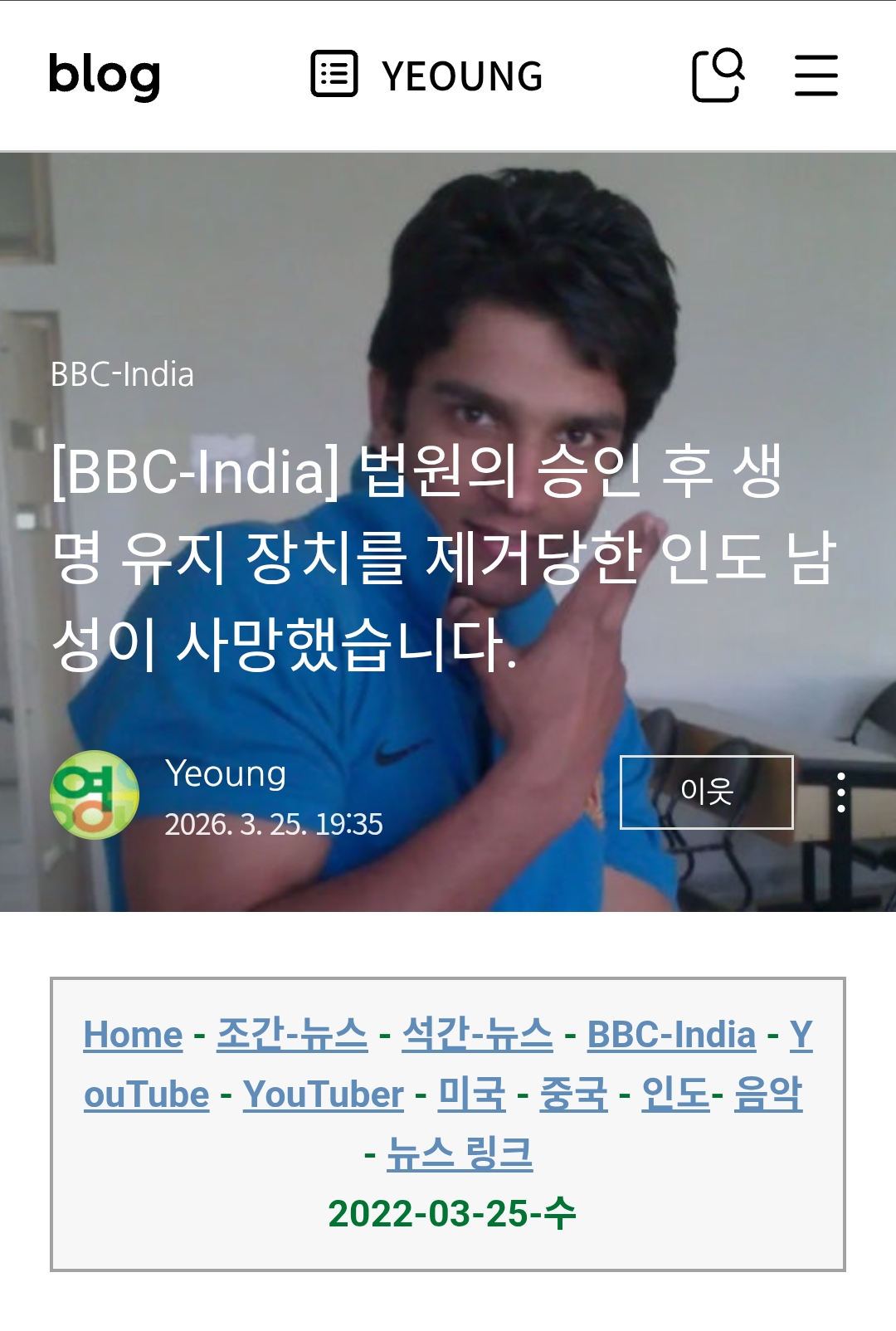Follow the Home link
Image resolution: width=896 pixels, height=1331 pixels.
point(133,1035)
